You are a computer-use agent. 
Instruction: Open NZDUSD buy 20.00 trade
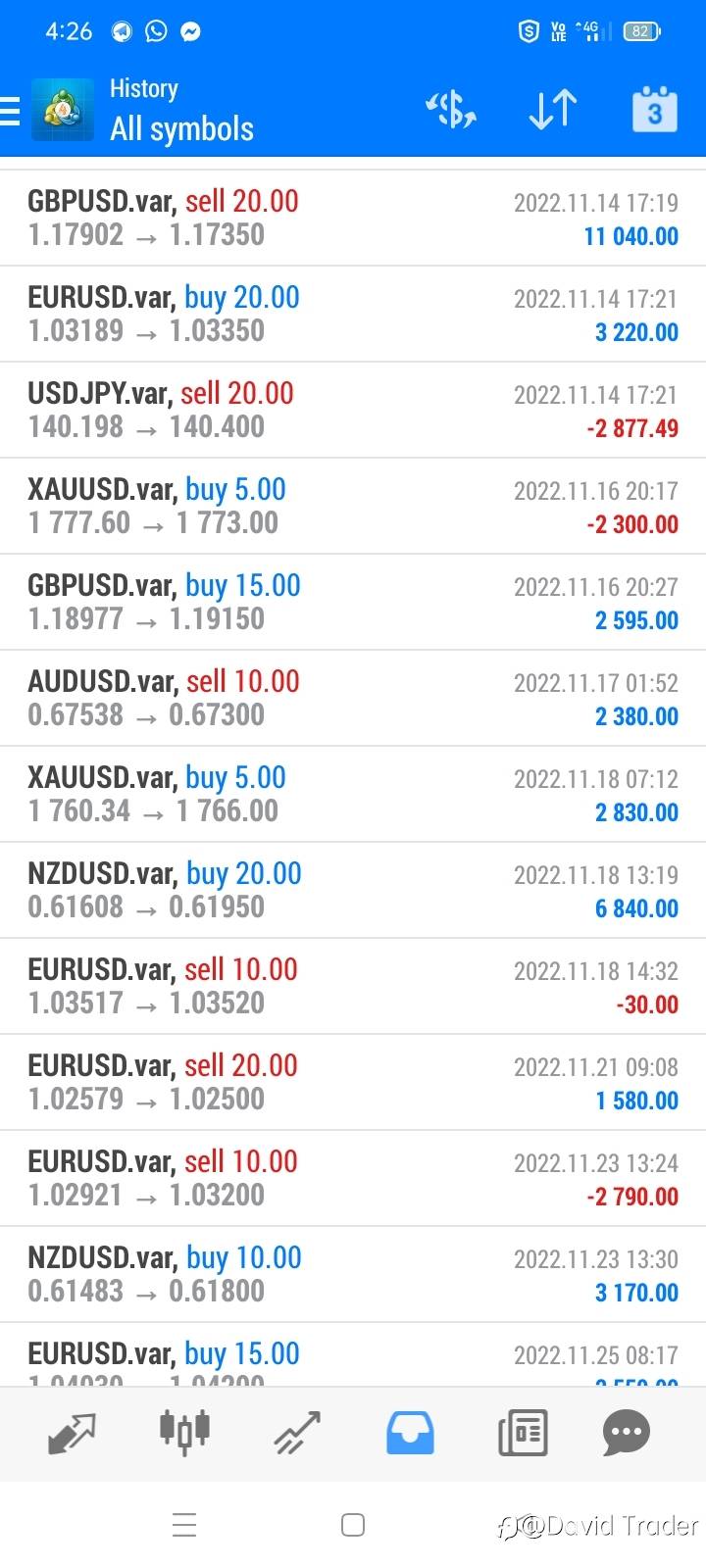(353, 890)
